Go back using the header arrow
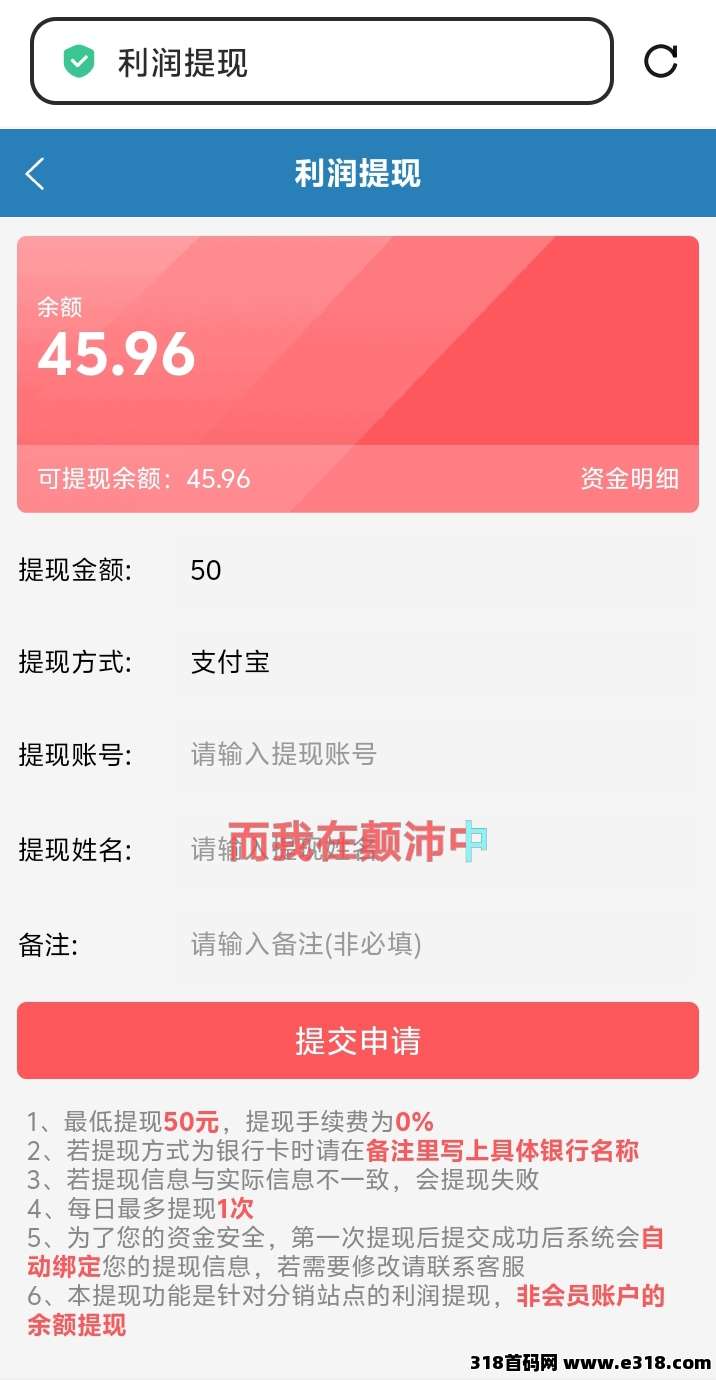 pyautogui.click(x=35, y=174)
